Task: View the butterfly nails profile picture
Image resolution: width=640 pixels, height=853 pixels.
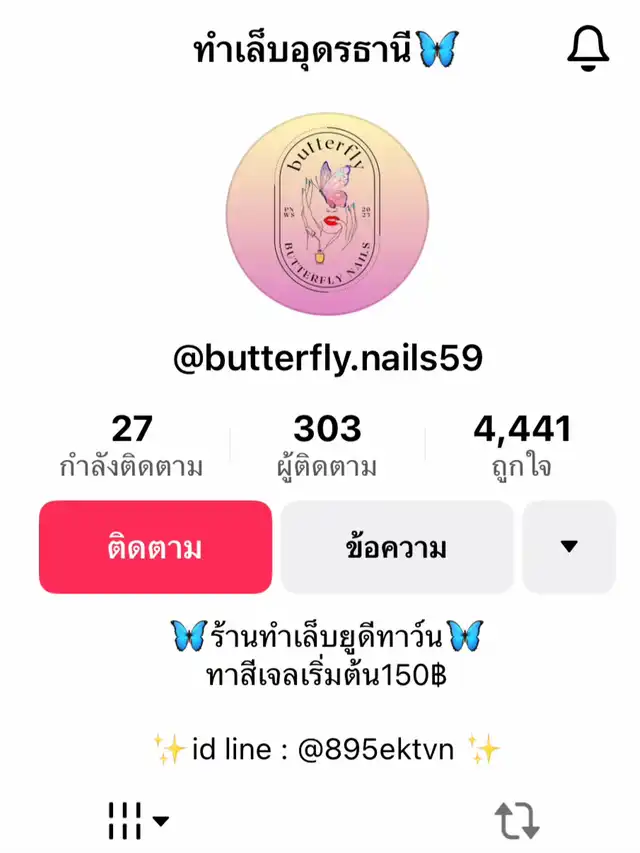Action: 328,214
